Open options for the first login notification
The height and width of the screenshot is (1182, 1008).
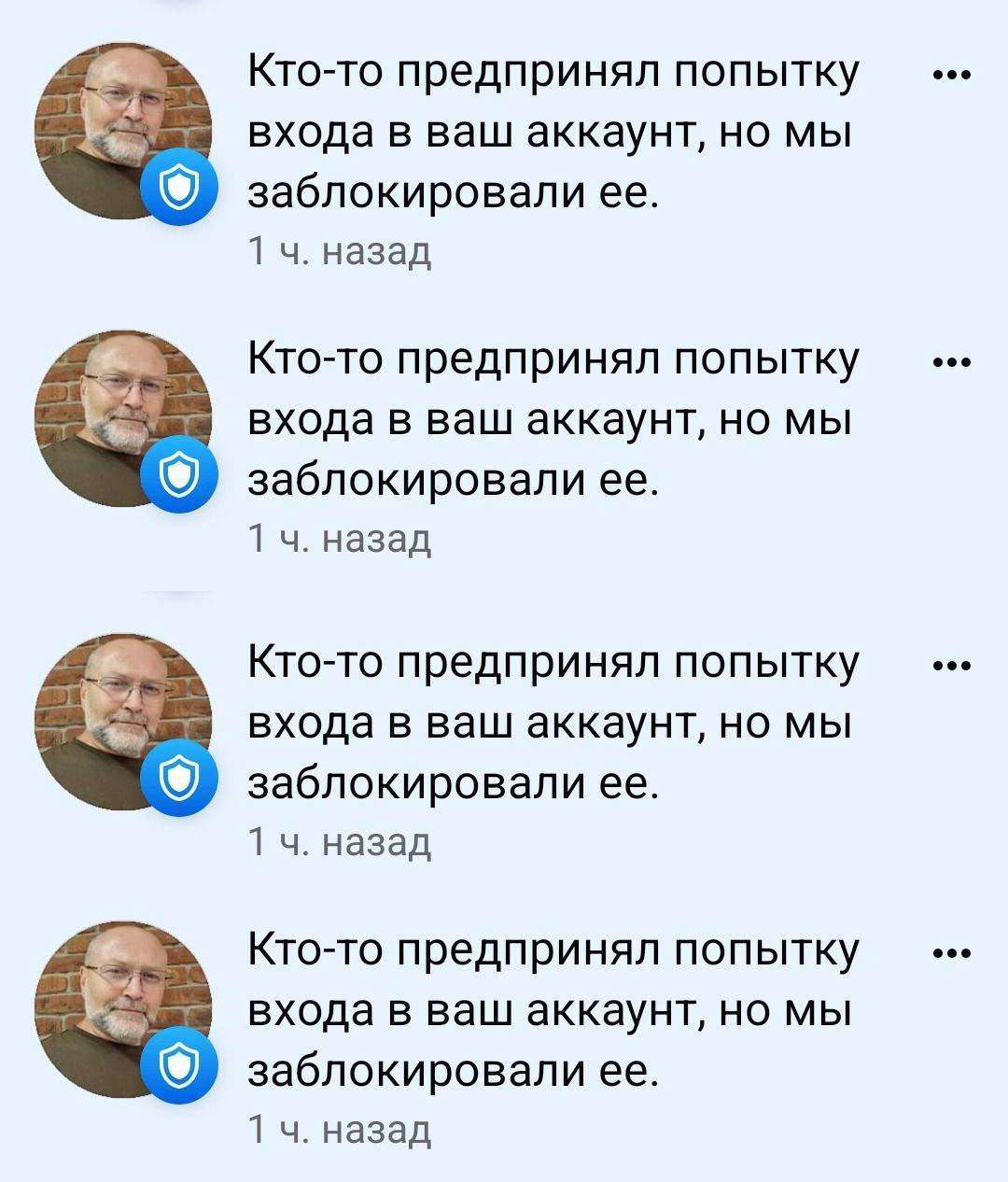click(x=953, y=76)
